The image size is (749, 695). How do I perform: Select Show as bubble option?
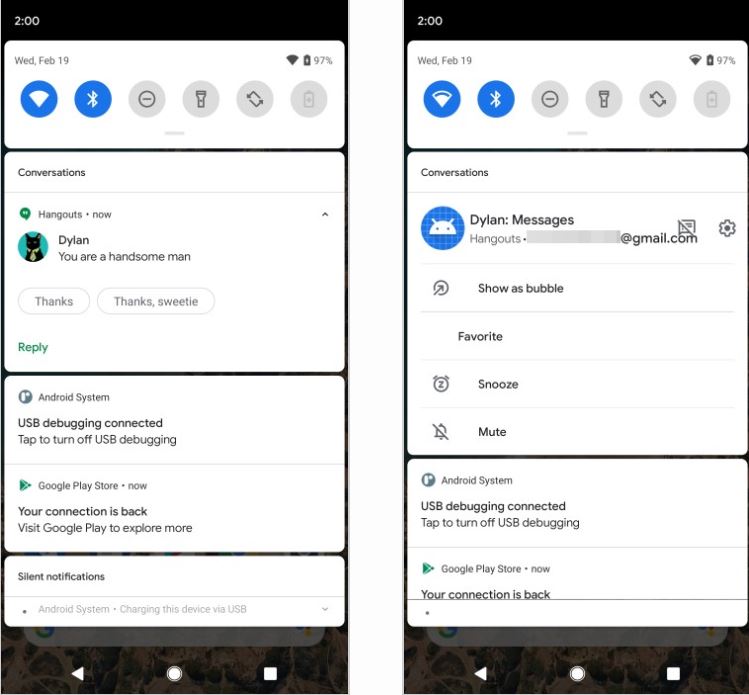[520, 288]
